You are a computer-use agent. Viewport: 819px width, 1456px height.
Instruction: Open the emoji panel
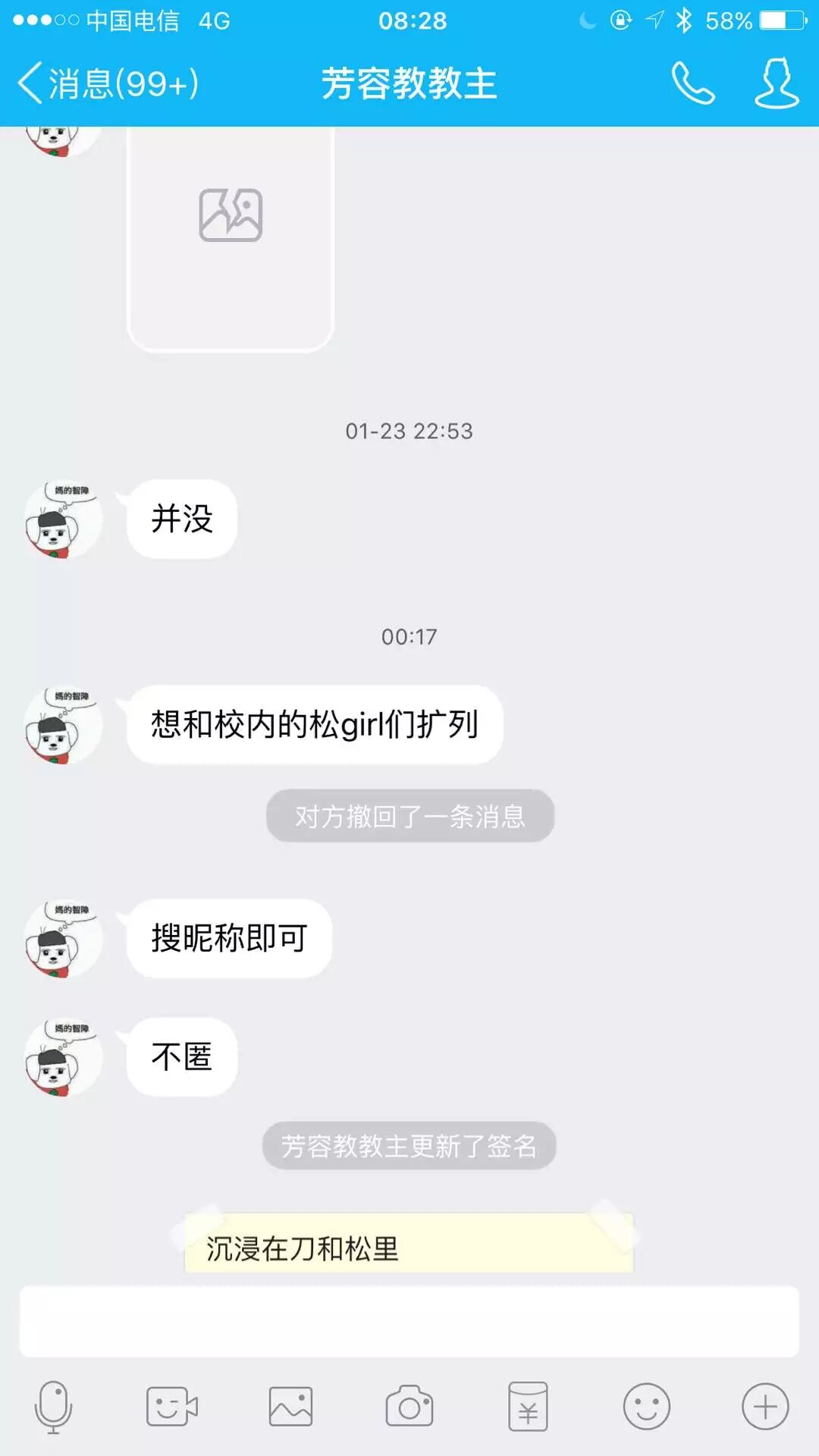(x=646, y=1407)
